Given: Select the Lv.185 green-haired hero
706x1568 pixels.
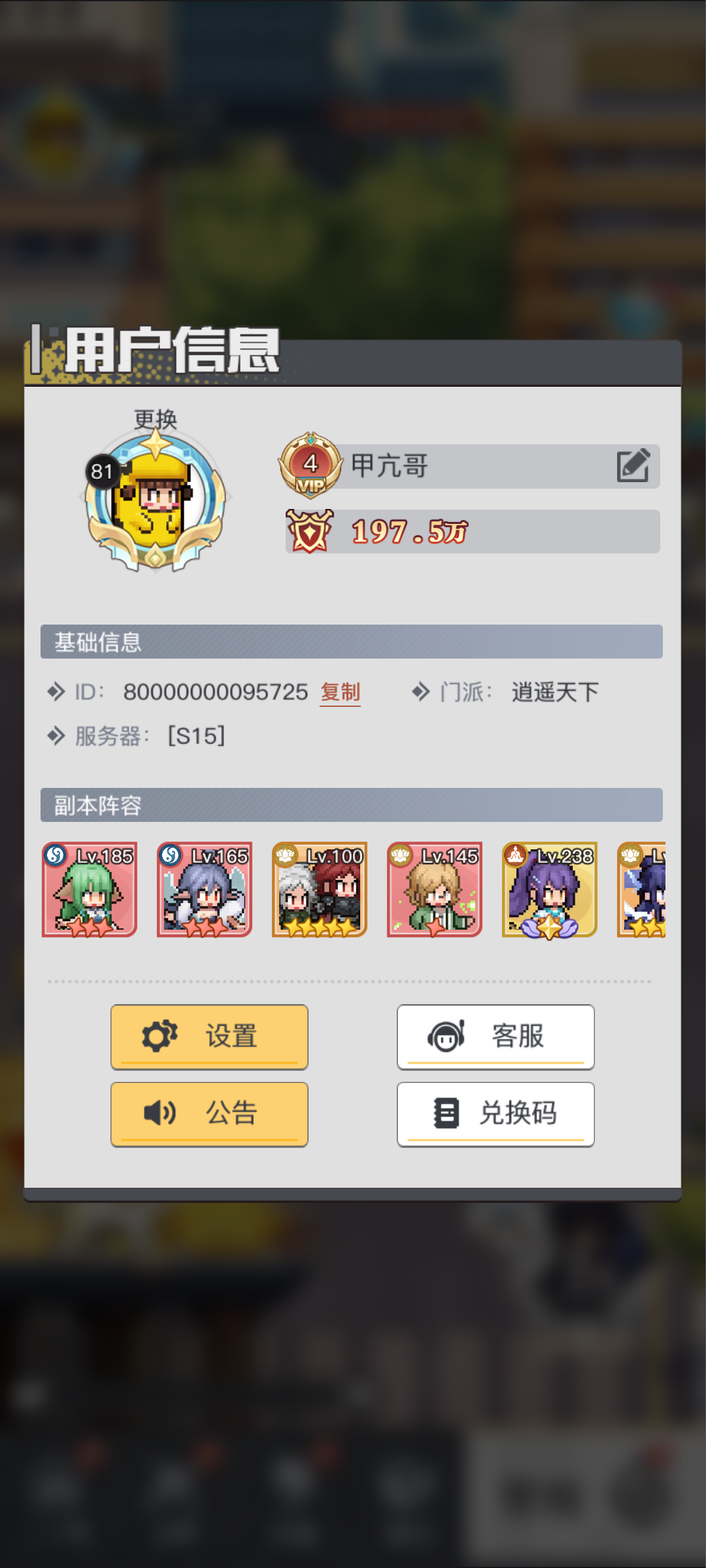Looking at the screenshot, I should click(90, 889).
